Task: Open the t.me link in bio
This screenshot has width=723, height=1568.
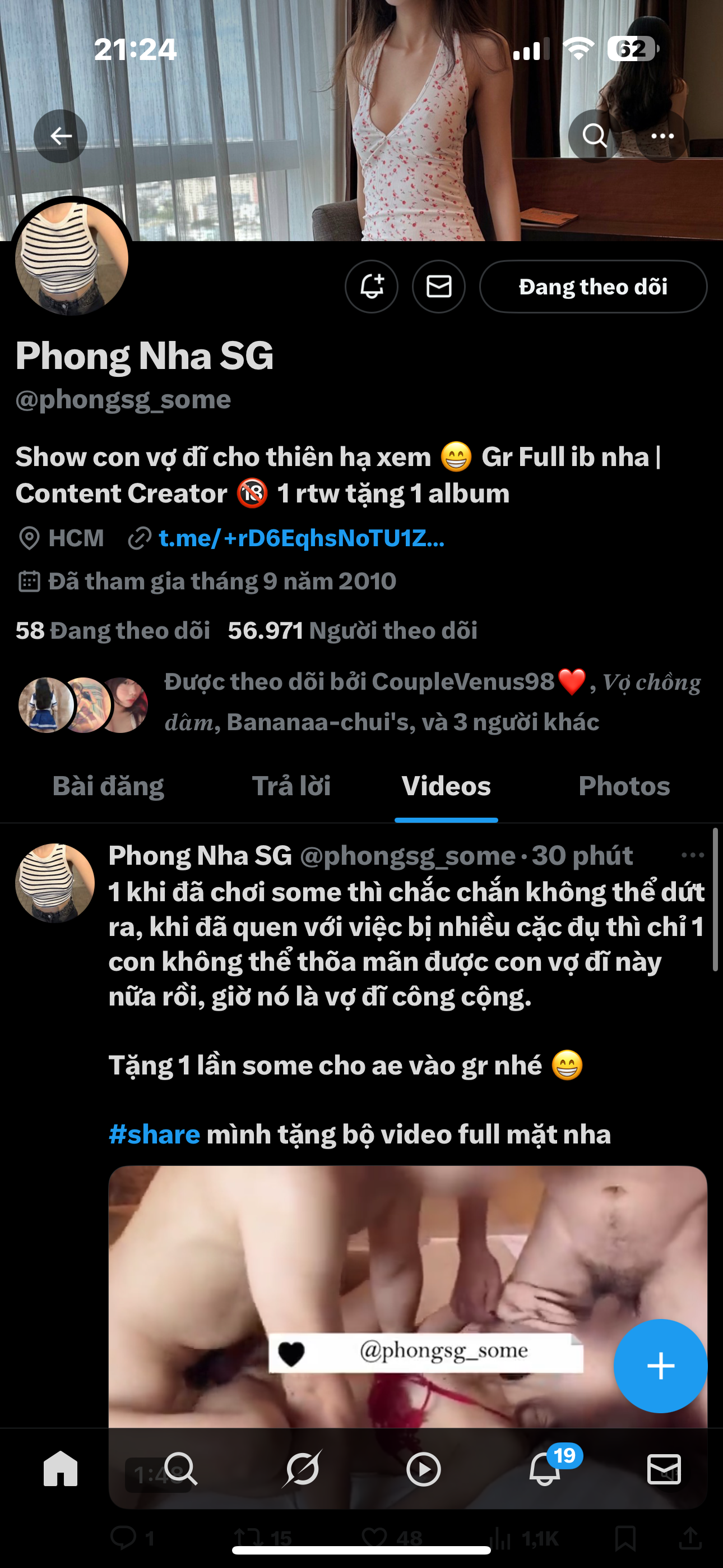Action: click(302, 538)
